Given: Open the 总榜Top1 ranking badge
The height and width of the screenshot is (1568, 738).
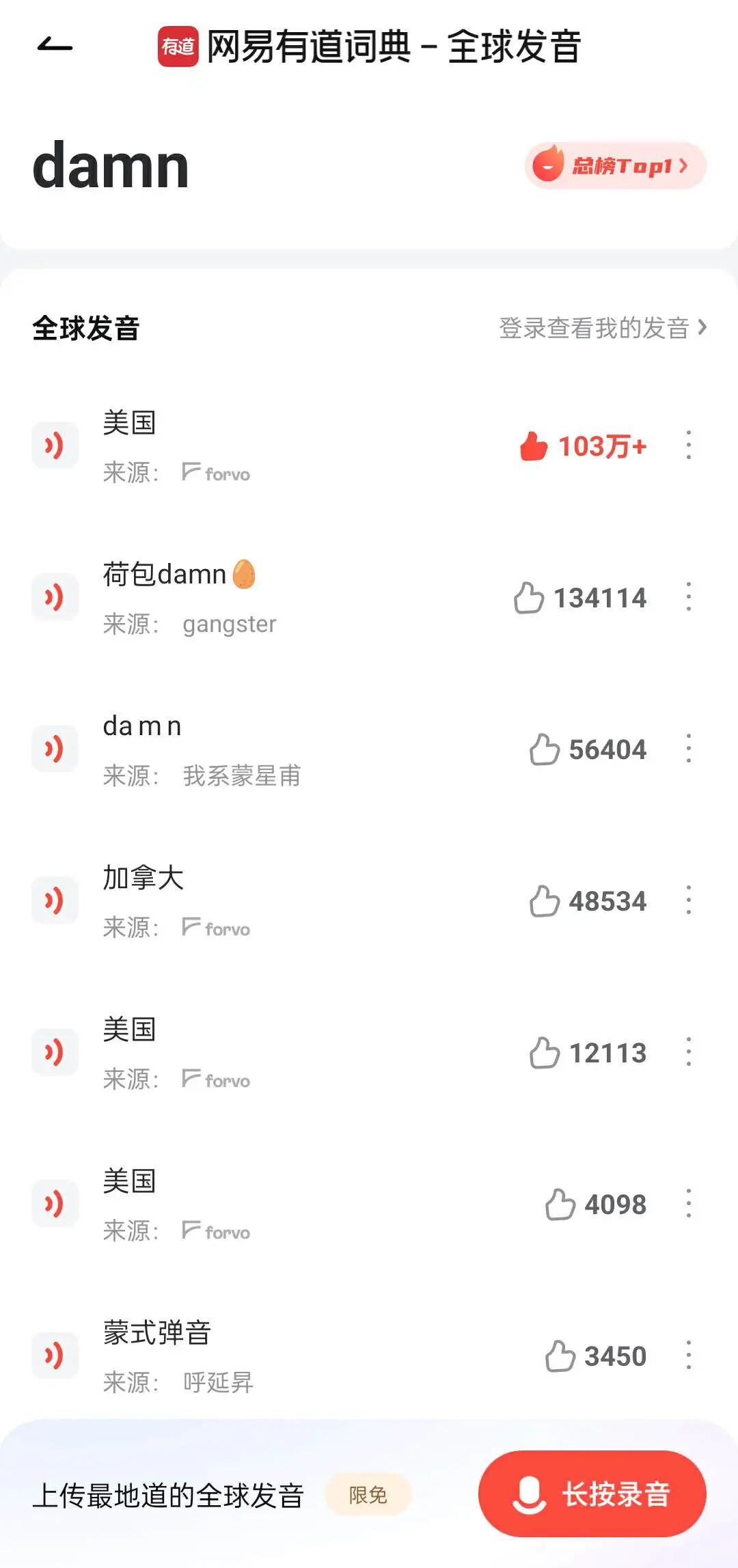Looking at the screenshot, I should (x=615, y=166).
